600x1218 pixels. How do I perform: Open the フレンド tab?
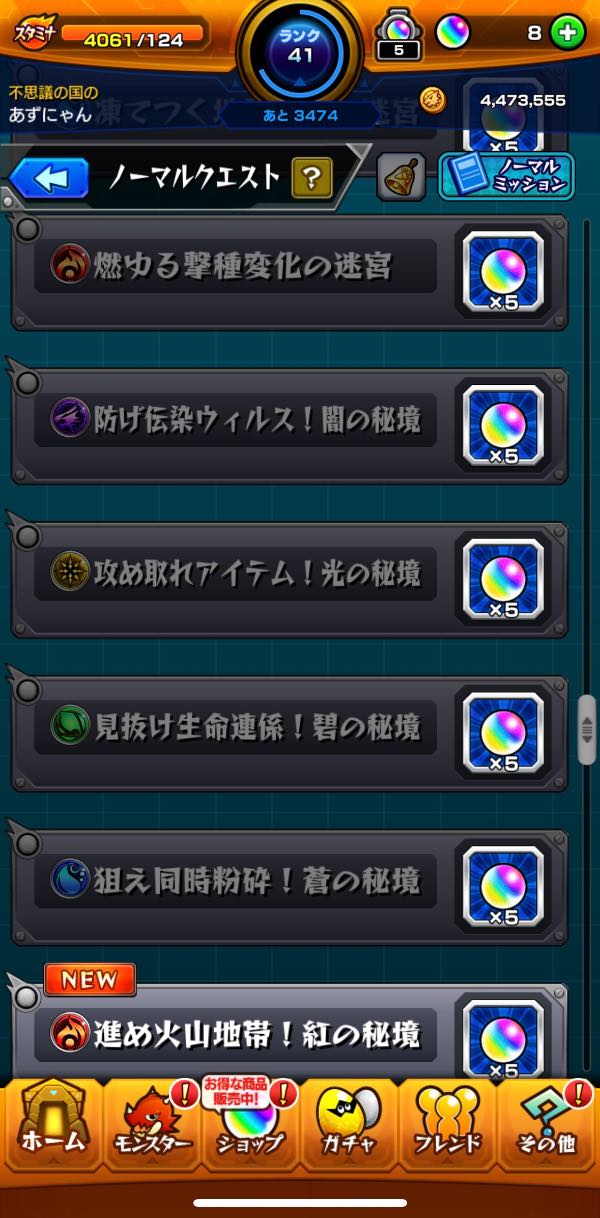[448, 1128]
